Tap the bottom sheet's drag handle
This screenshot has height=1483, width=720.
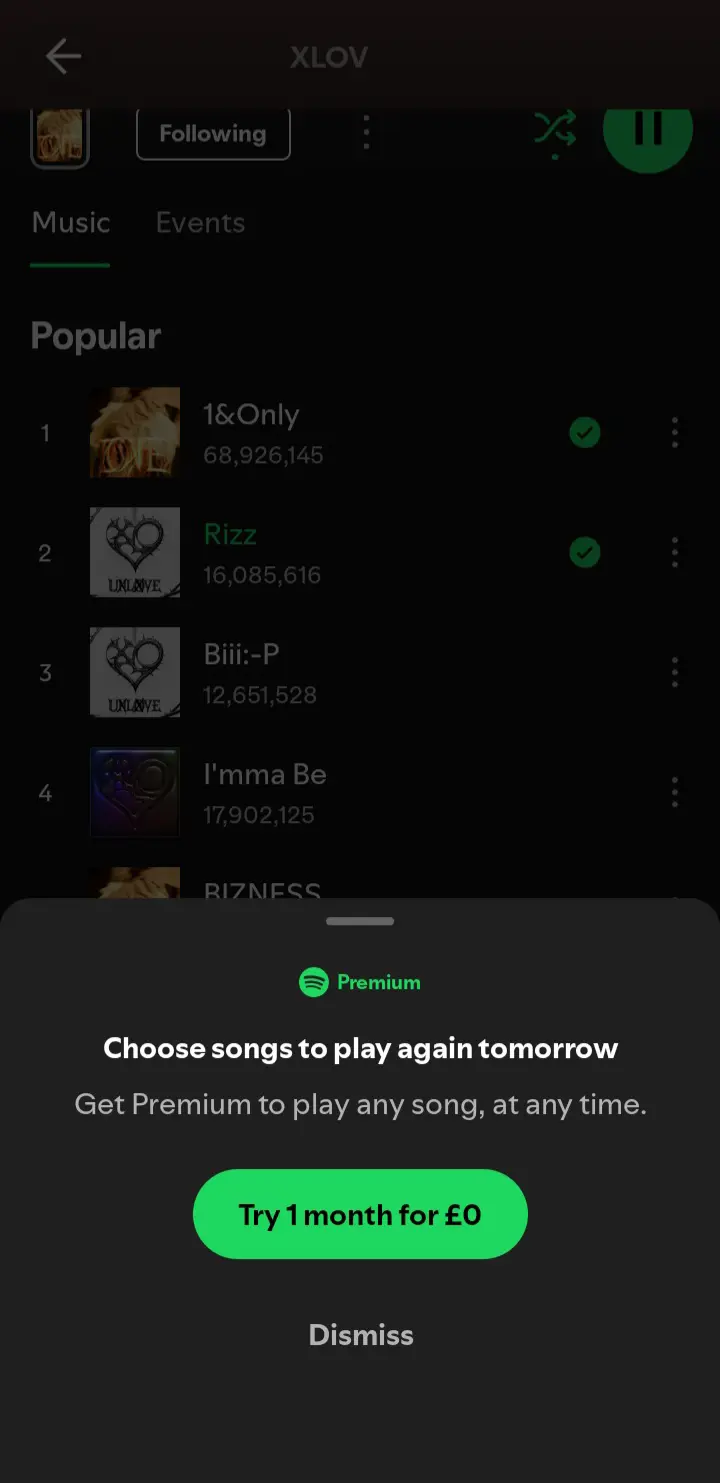coord(360,921)
